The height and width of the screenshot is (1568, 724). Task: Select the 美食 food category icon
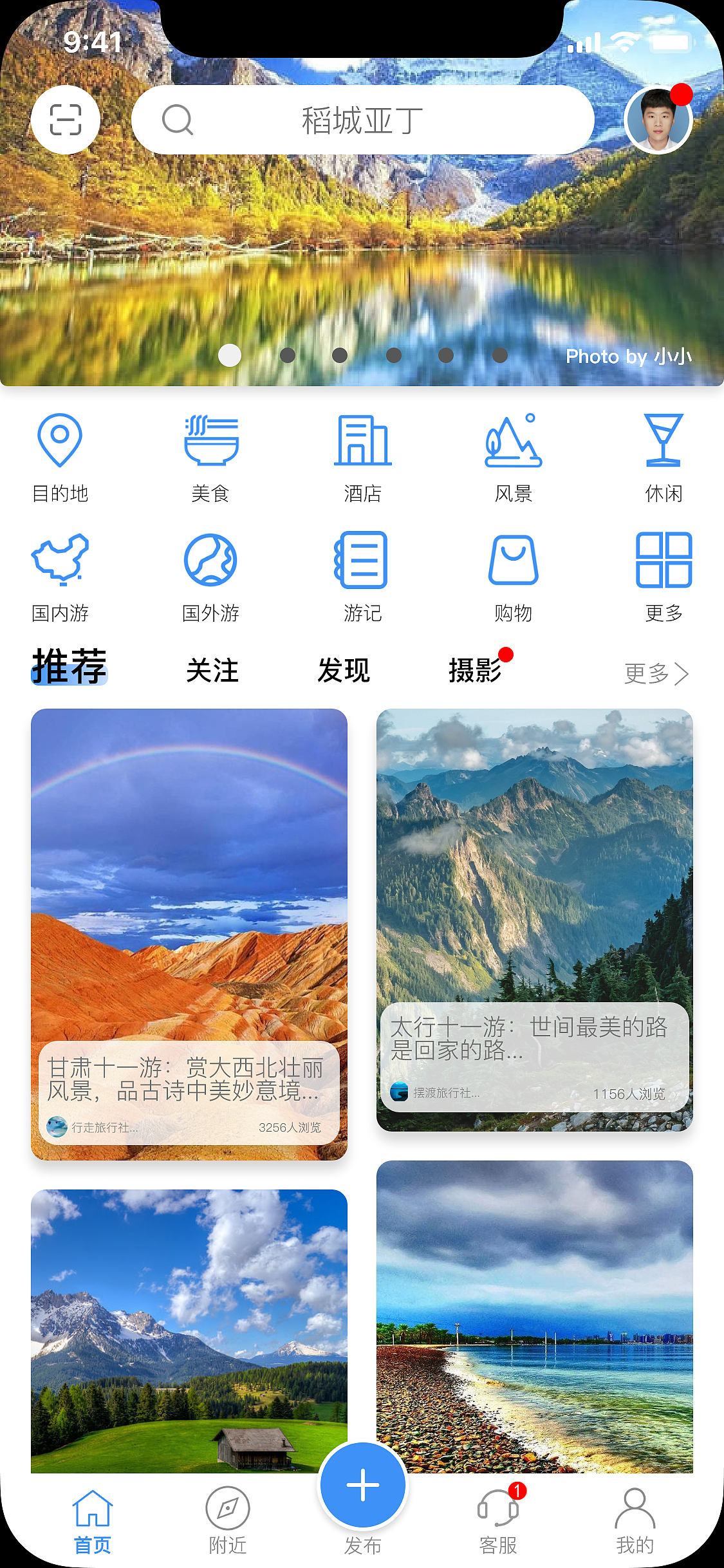click(x=212, y=442)
